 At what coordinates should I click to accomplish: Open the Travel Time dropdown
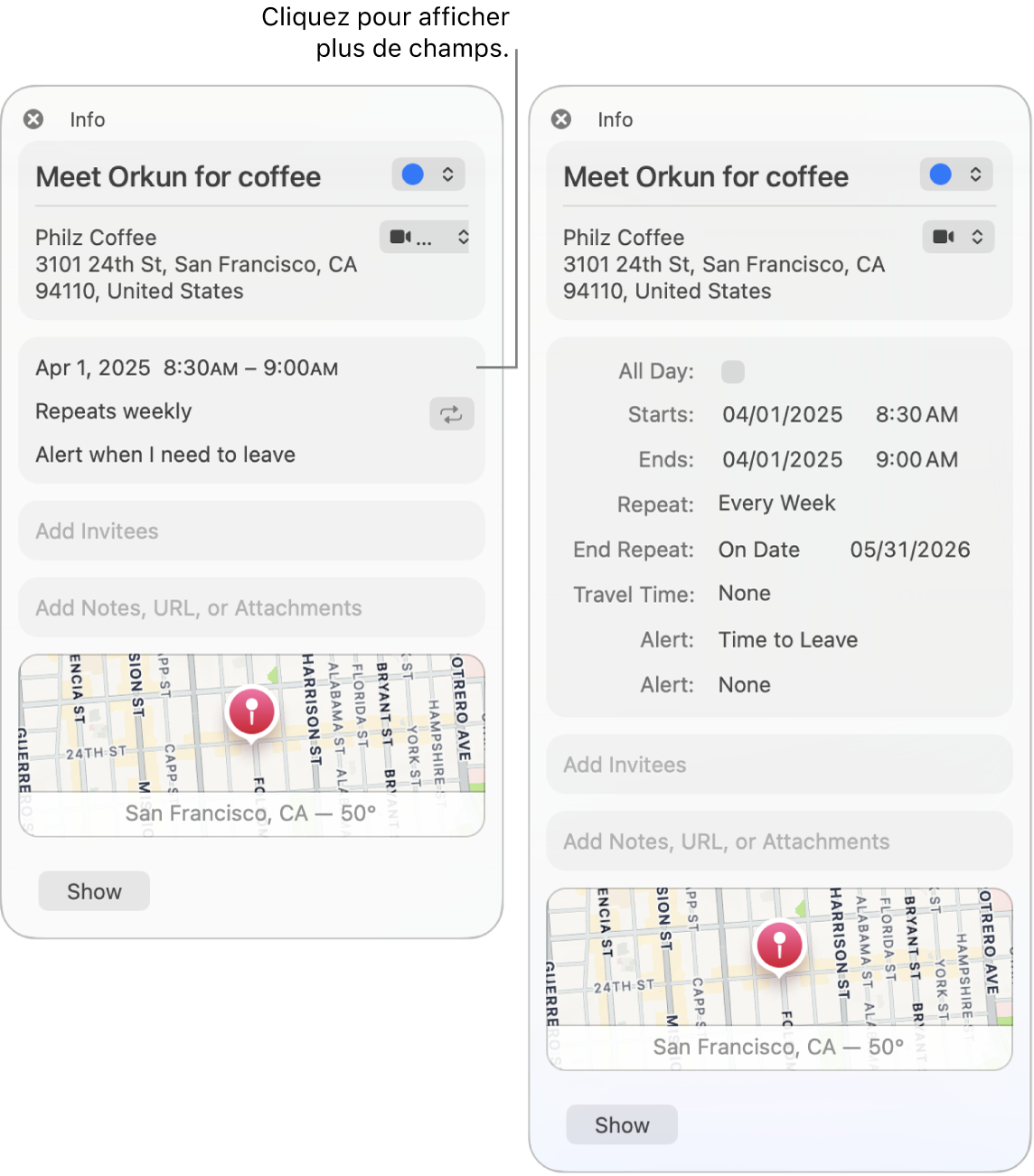coord(744,594)
